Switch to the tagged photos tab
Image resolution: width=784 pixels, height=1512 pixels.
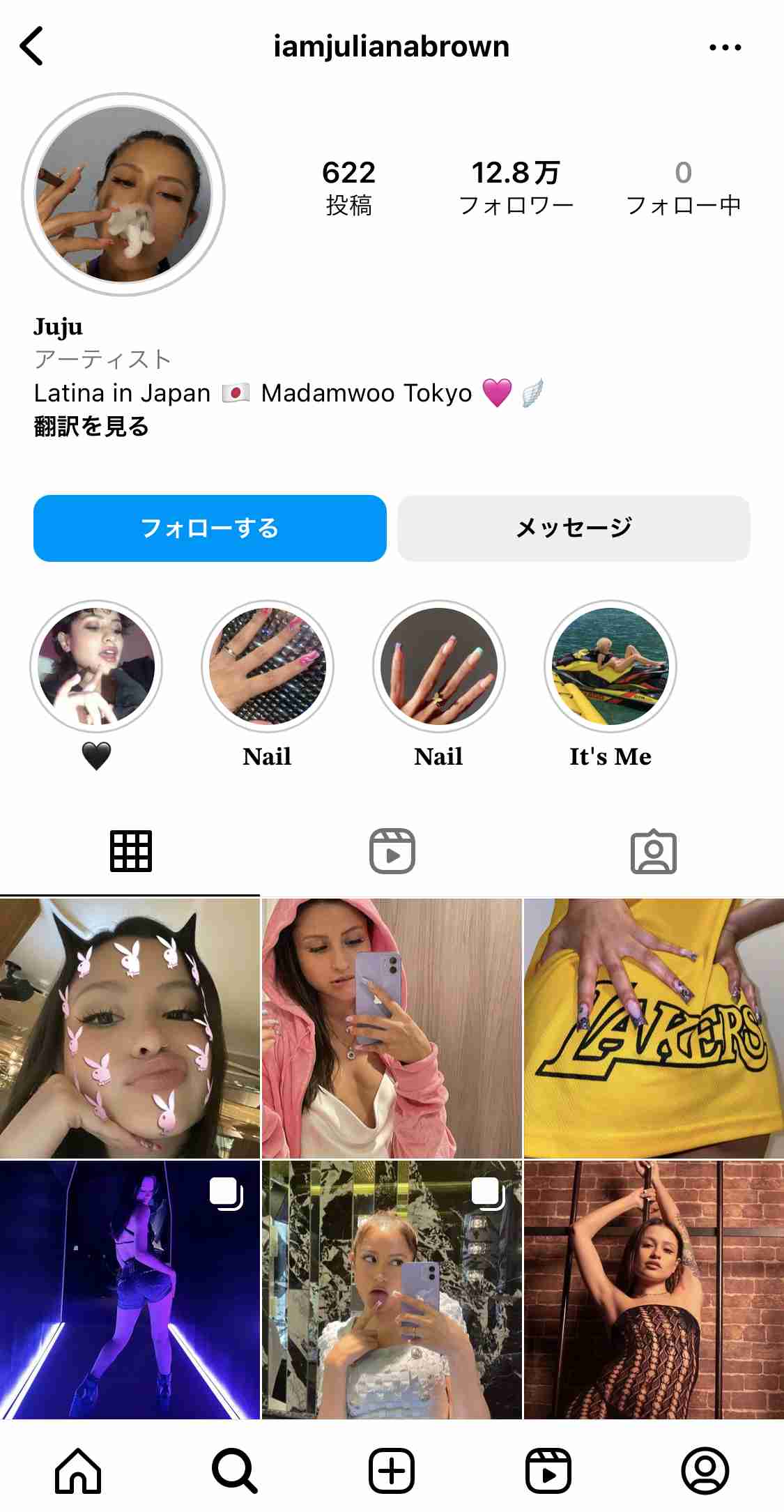point(653,851)
